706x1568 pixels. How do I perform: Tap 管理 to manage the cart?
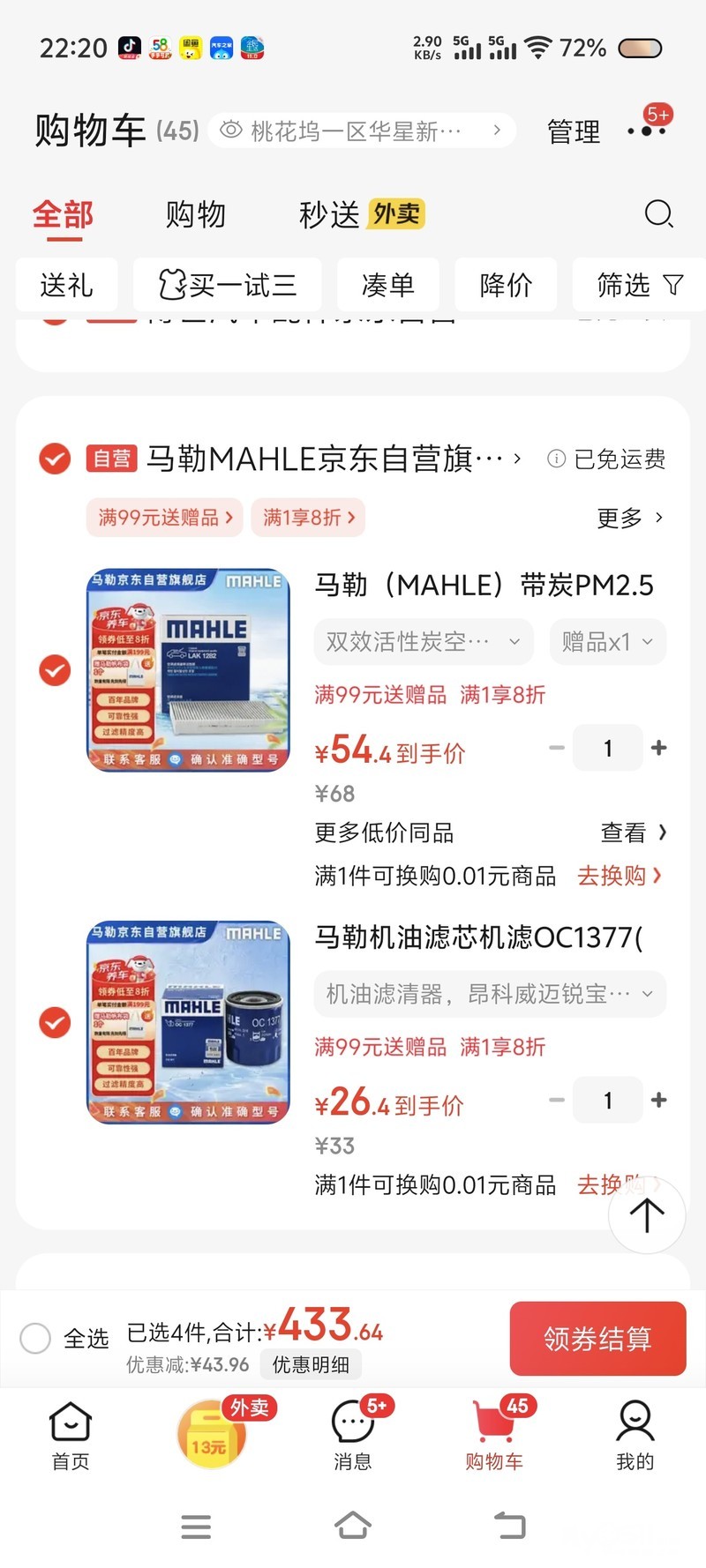click(x=574, y=132)
